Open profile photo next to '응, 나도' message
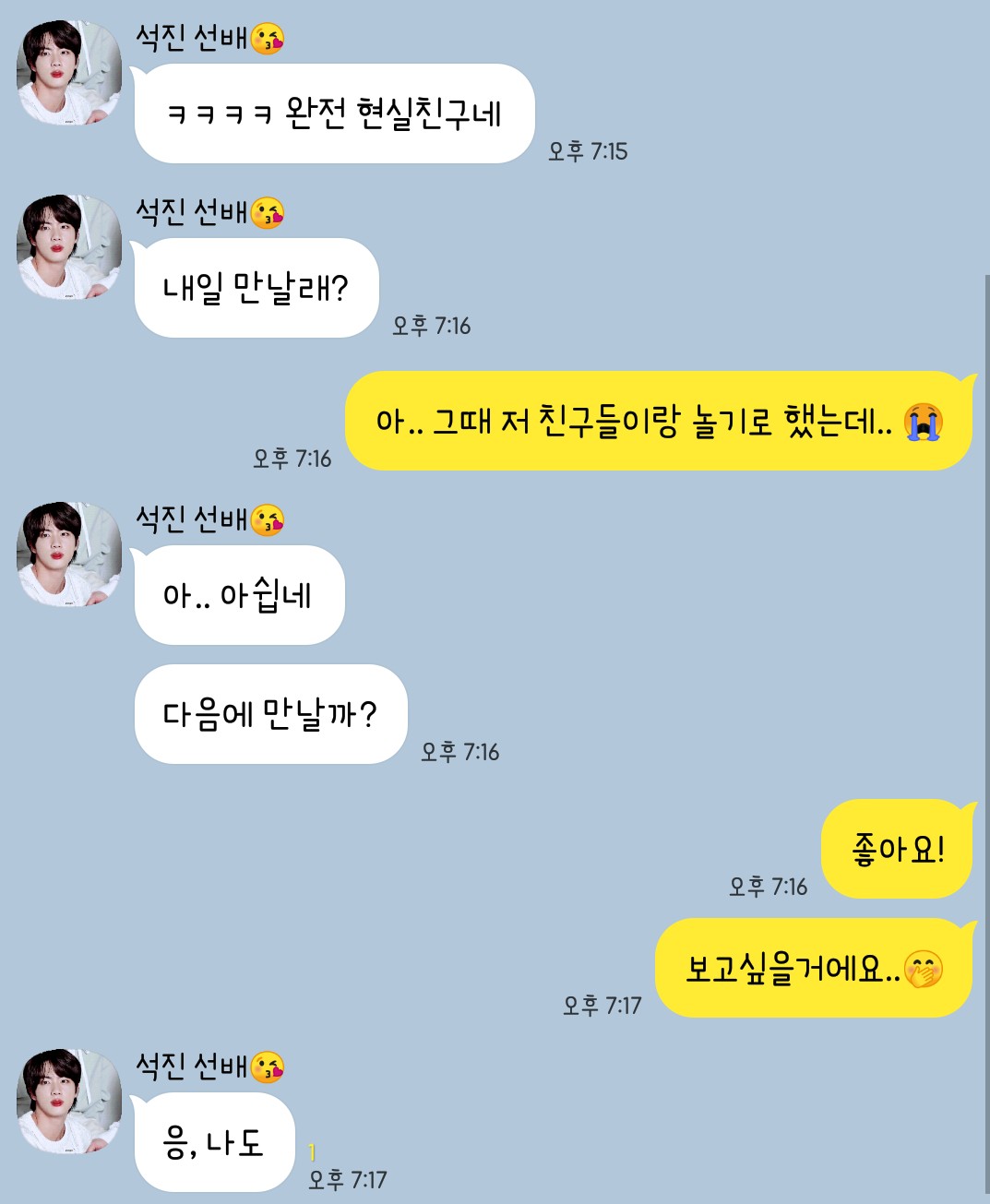Viewport: 990px width, 1204px height. tap(69, 1102)
